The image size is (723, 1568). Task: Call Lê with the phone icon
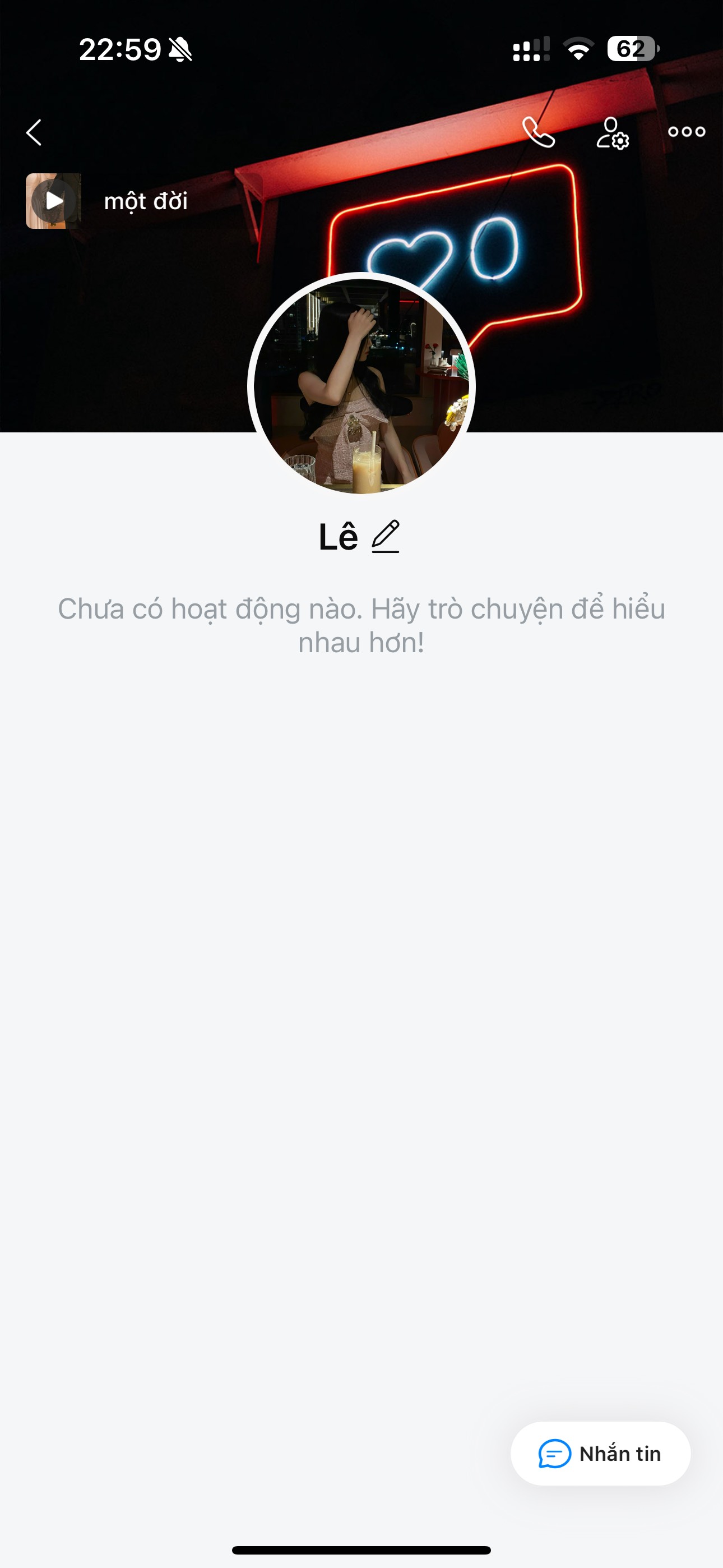click(539, 132)
